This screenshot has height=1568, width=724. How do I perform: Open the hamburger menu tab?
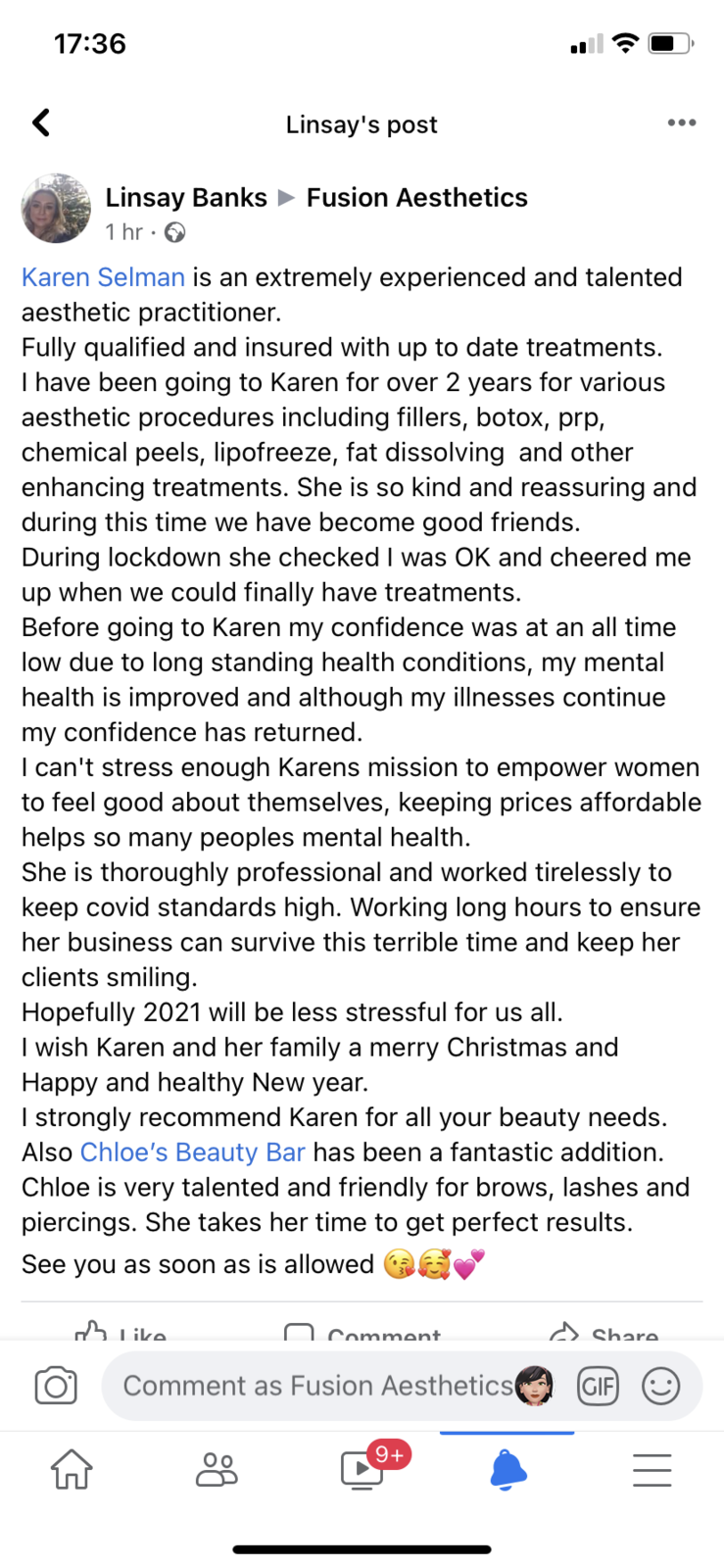click(x=652, y=1470)
